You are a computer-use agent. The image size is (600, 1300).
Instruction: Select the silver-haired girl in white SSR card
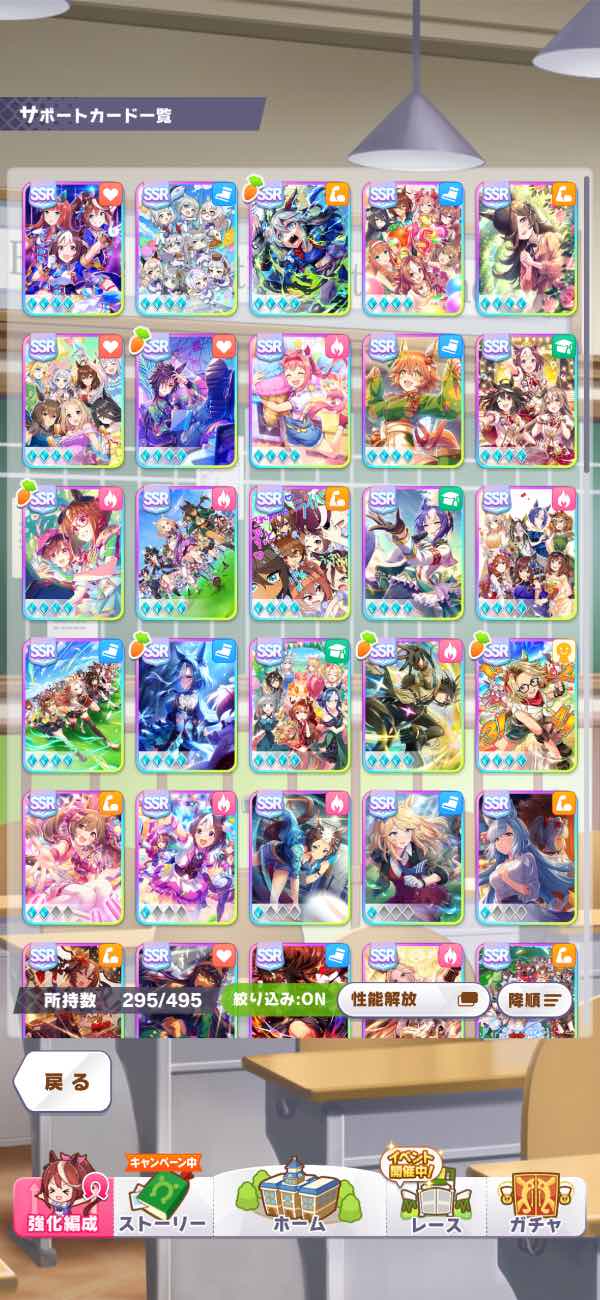pyautogui.click(x=526, y=858)
